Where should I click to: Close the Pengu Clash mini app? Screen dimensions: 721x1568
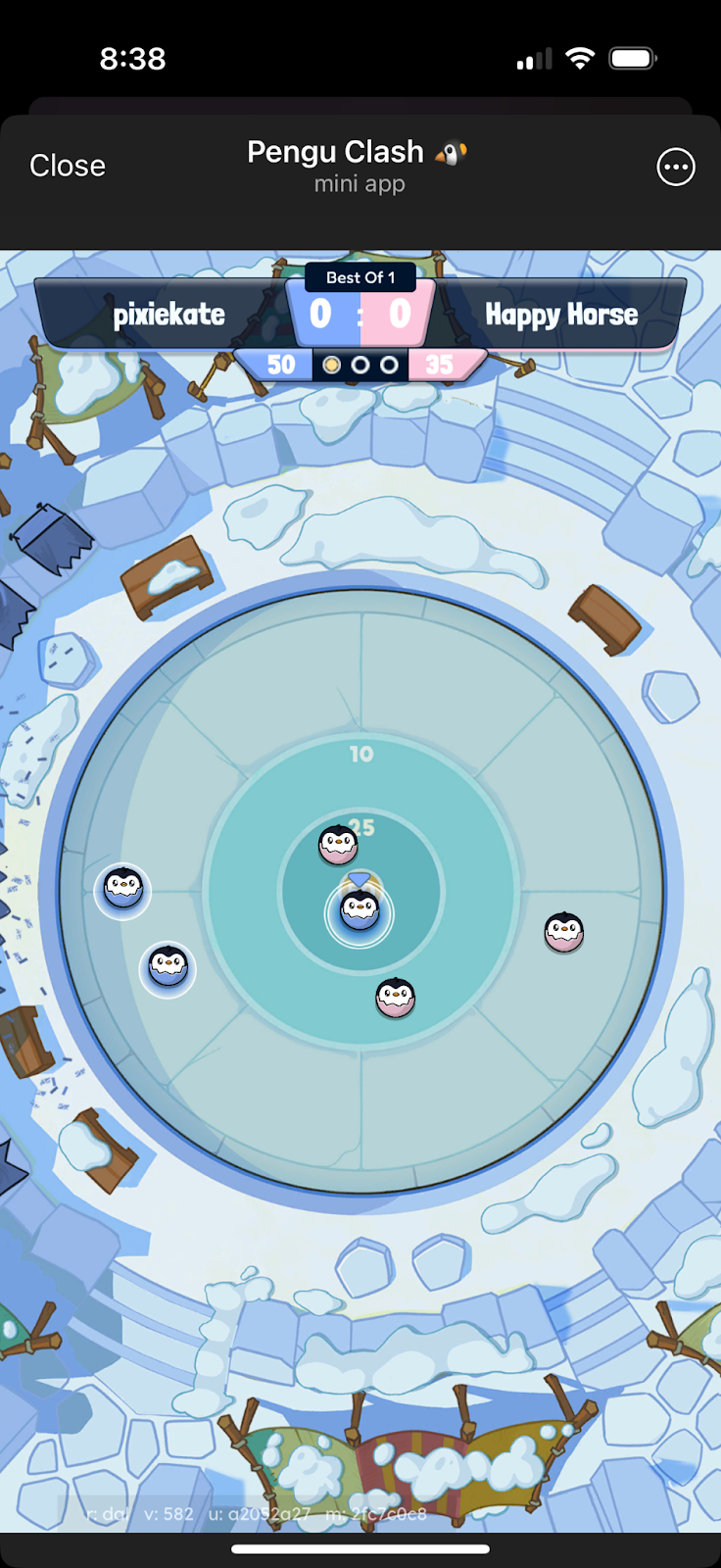[x=68, y=166]
